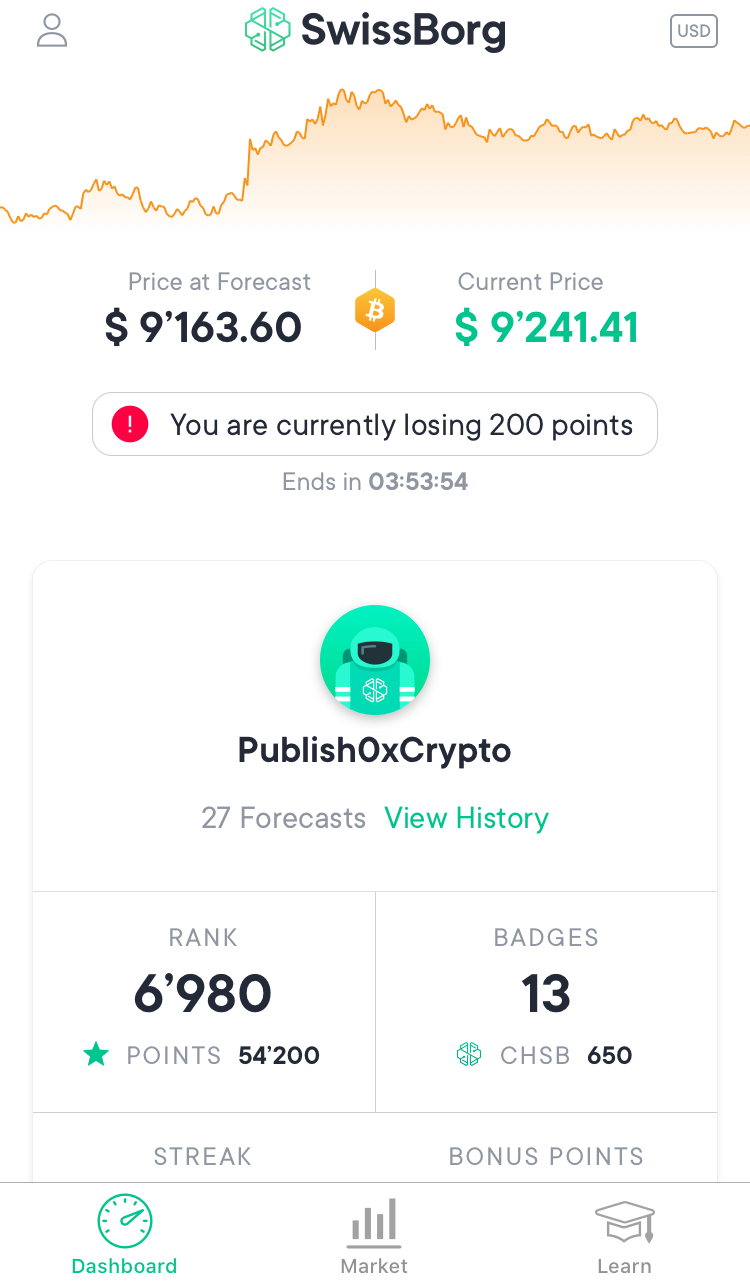The width and height of the screenshot is (750, 1281).
Task: Open the Dashboard gauge icon
Action: pyautogui.click(x=124, y=1220)
